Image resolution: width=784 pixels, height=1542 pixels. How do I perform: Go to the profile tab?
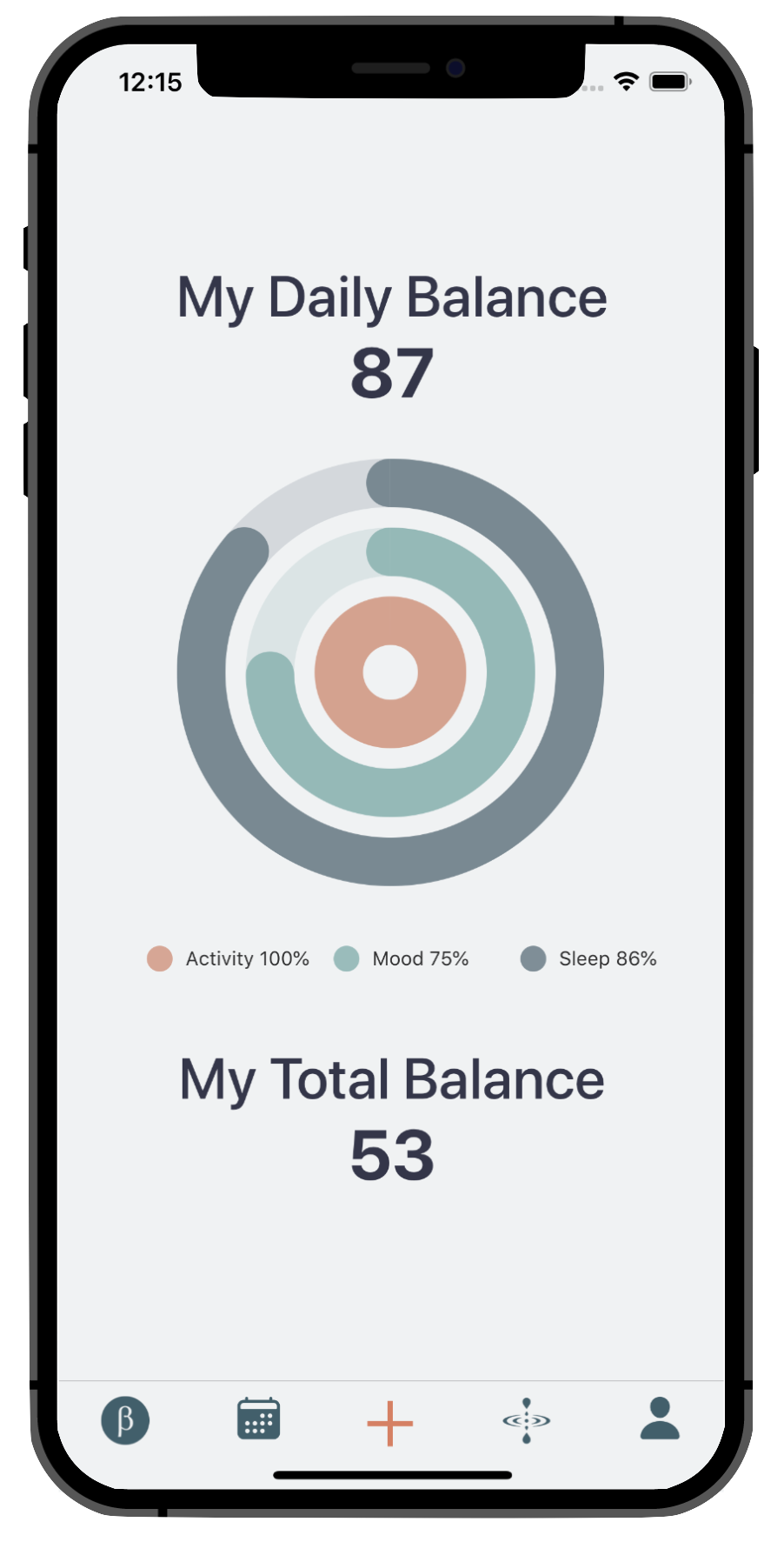[660, 1419]
